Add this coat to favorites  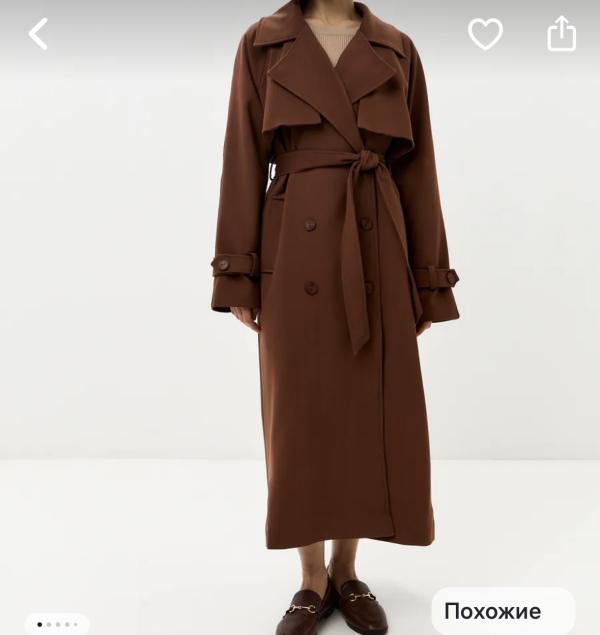(x=485, y=34)
